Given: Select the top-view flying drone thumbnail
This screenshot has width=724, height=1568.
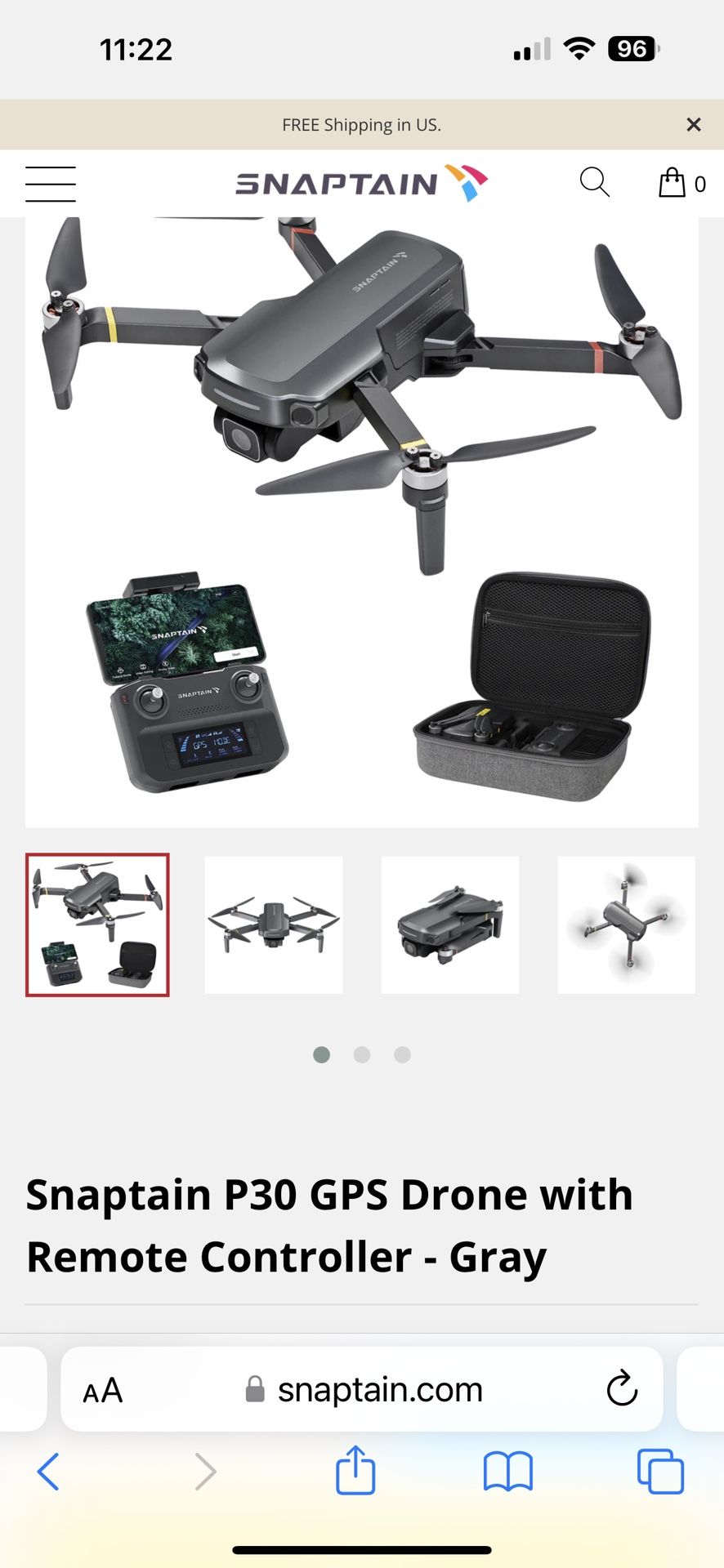Looking at the screenshot, I should pos(626,924).
